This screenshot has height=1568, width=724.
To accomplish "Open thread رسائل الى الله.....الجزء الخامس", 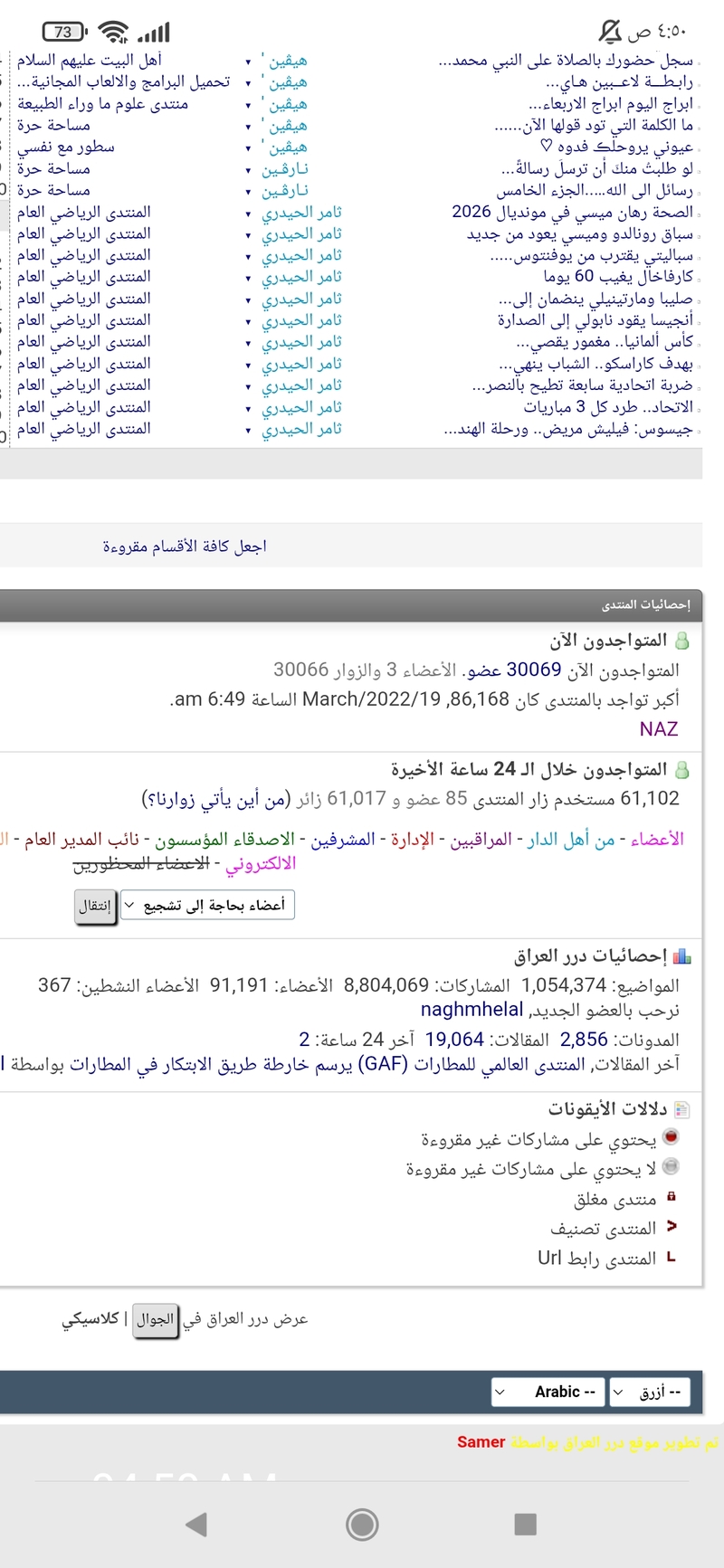I will (594, 190).
